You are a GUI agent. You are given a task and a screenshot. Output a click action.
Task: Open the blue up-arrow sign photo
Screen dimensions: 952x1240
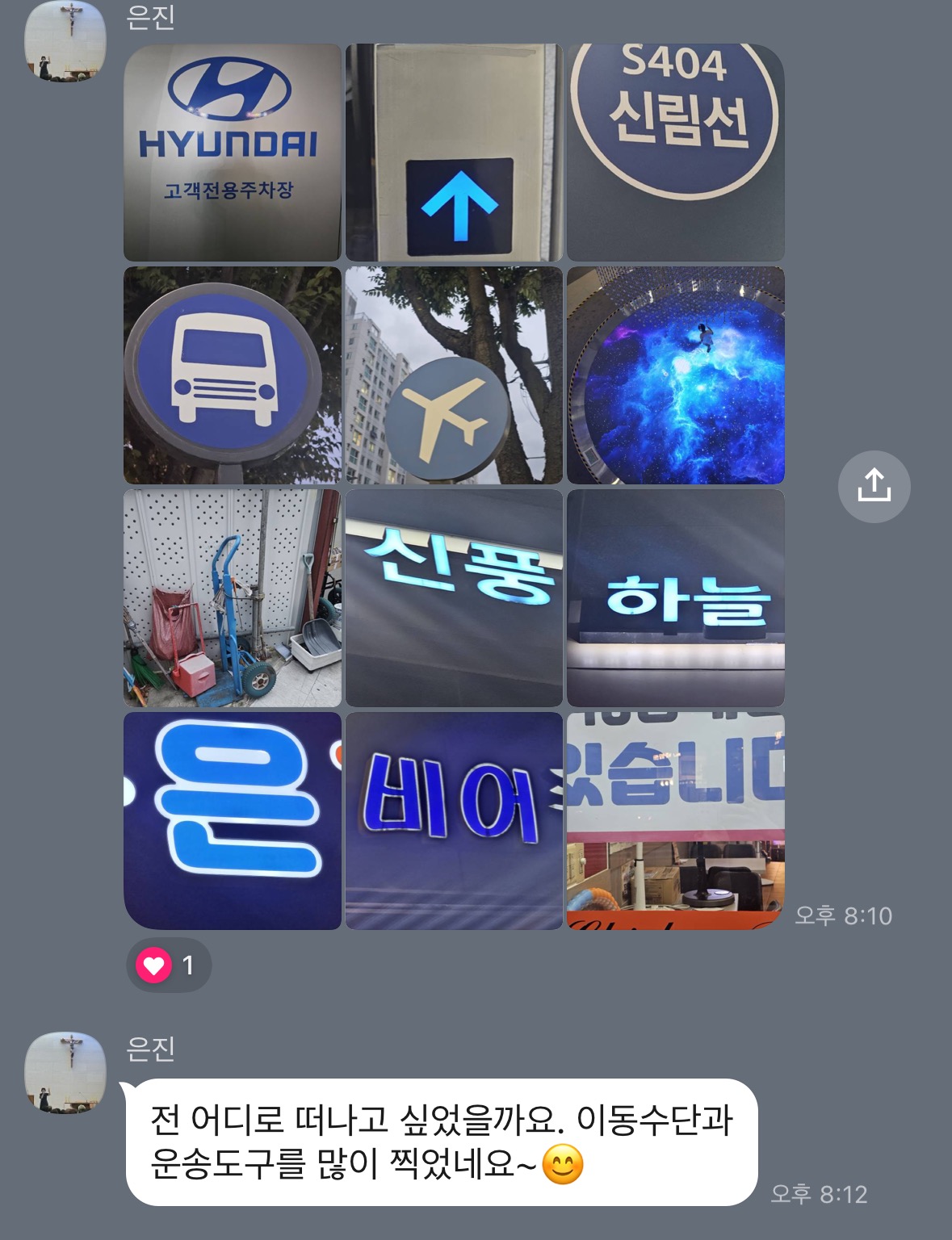[x=454, y=153]
